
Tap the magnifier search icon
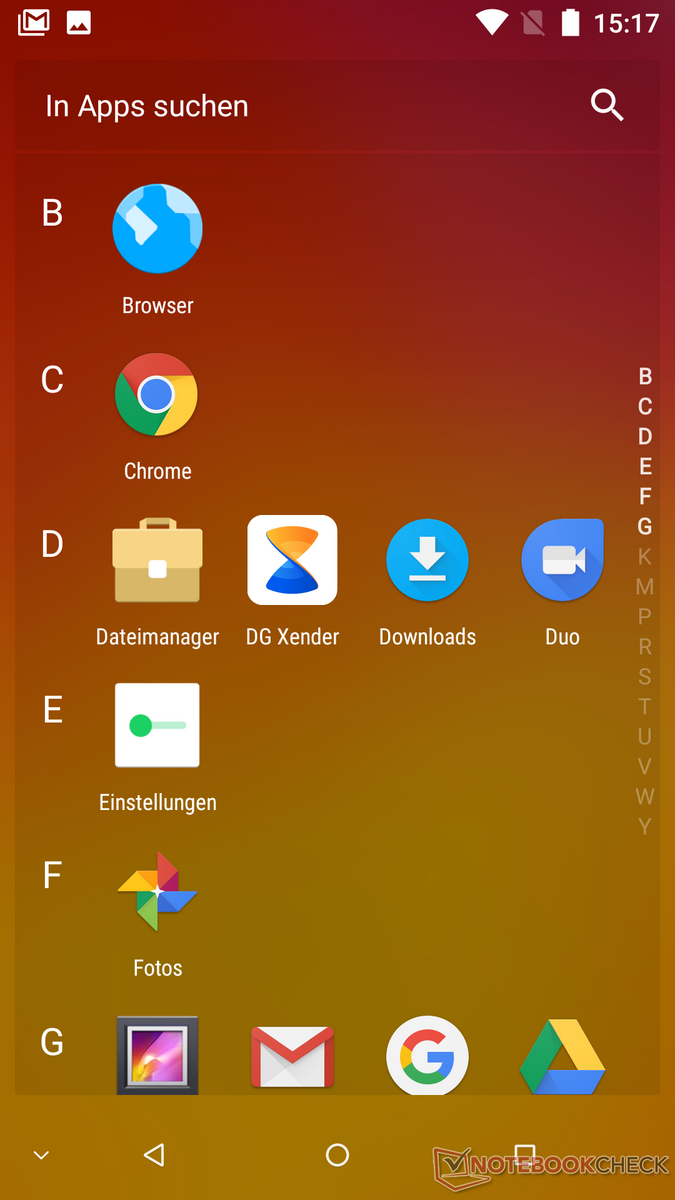pyautogui.click(x=607, y=105)
